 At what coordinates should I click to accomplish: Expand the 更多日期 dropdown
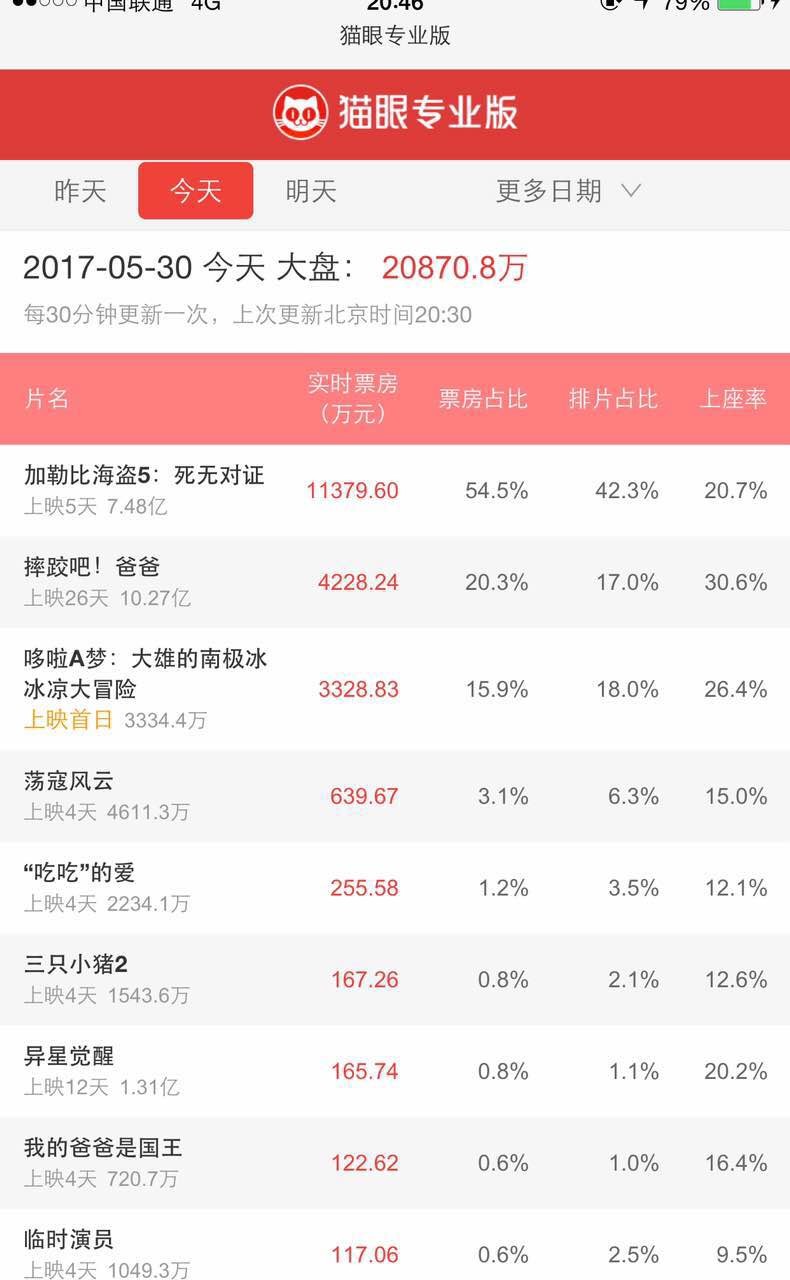[568, 191]
